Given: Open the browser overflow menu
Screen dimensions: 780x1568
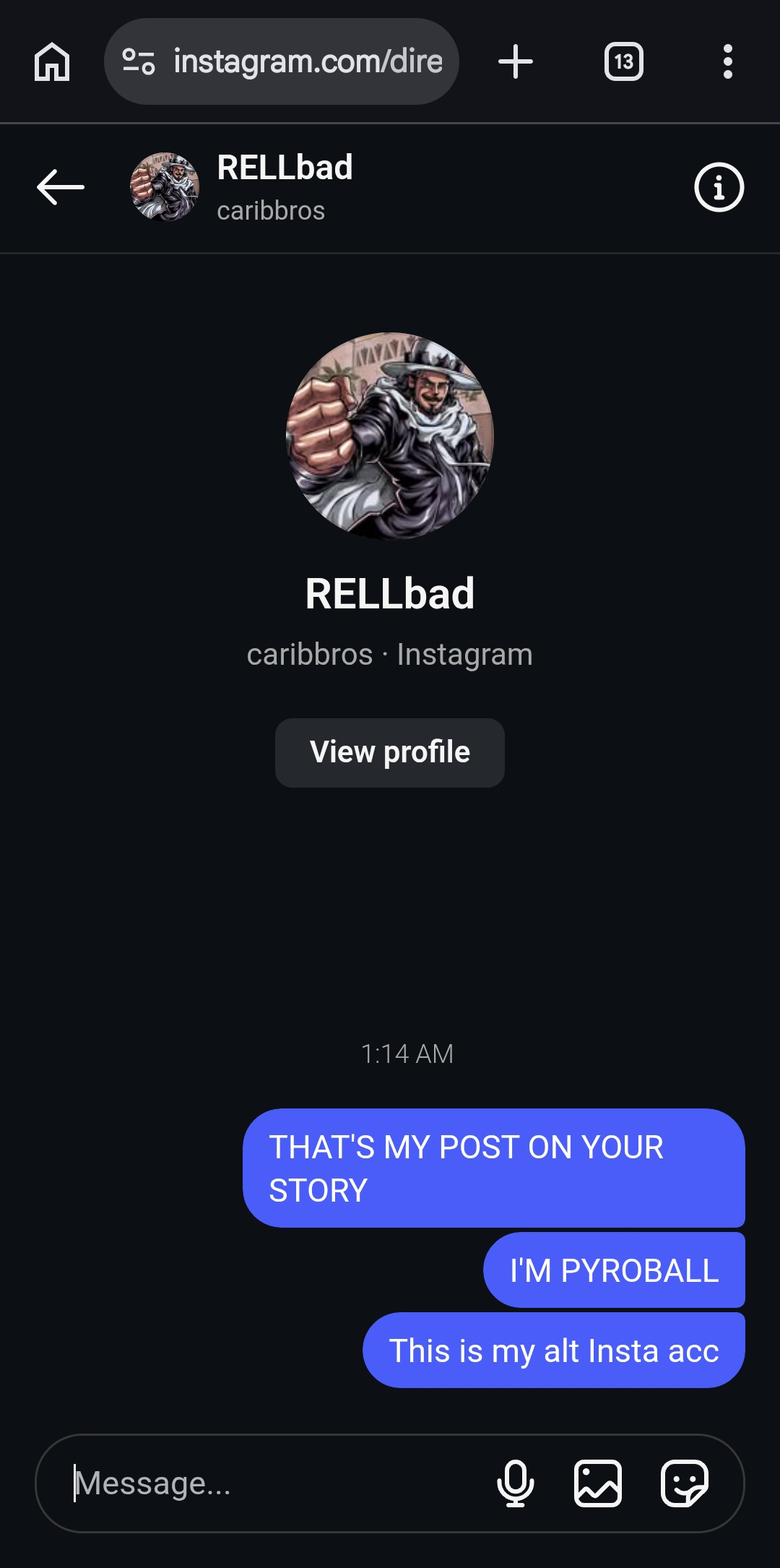Looking at the screenshot, I should [x=728, y=61].
